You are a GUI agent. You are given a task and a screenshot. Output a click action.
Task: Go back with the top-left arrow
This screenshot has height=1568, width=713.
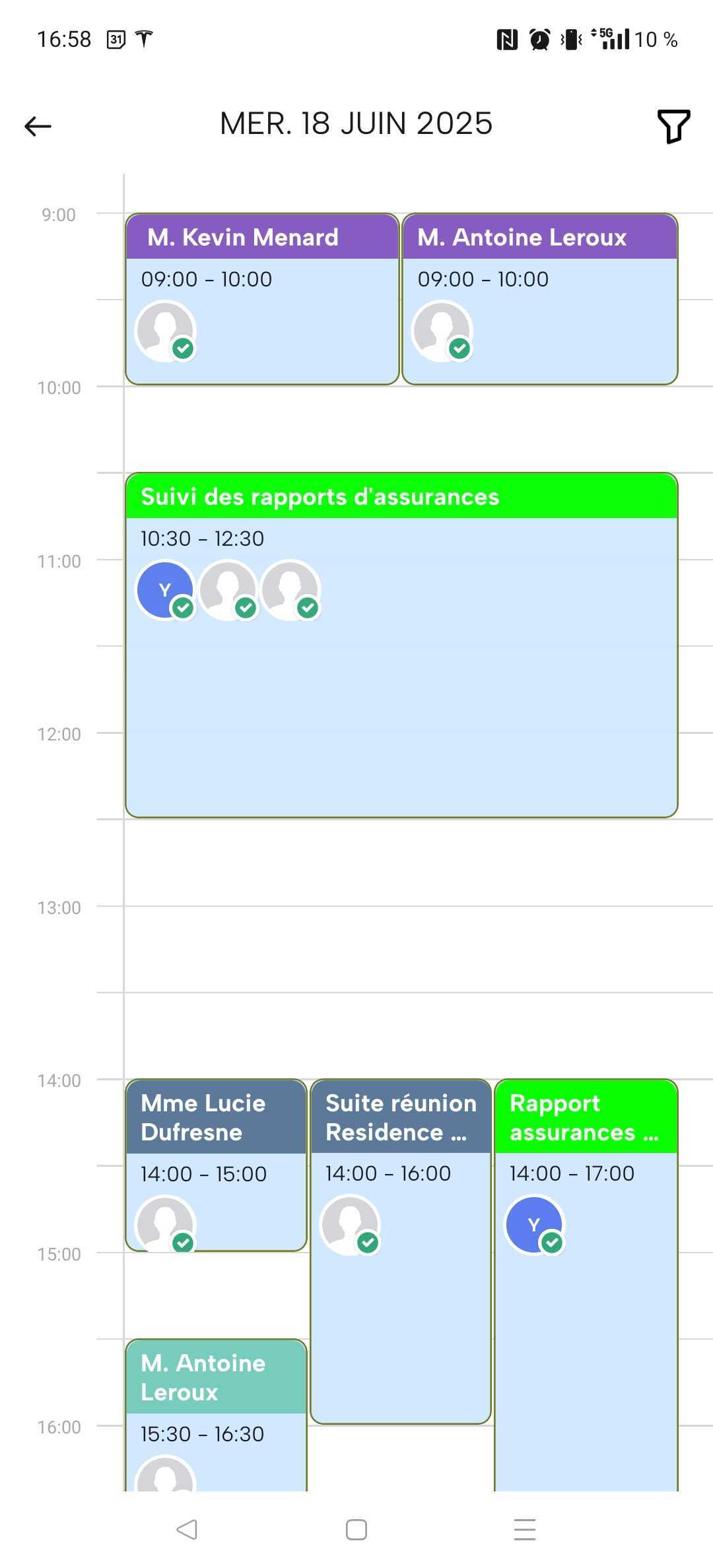click(38, 125)
